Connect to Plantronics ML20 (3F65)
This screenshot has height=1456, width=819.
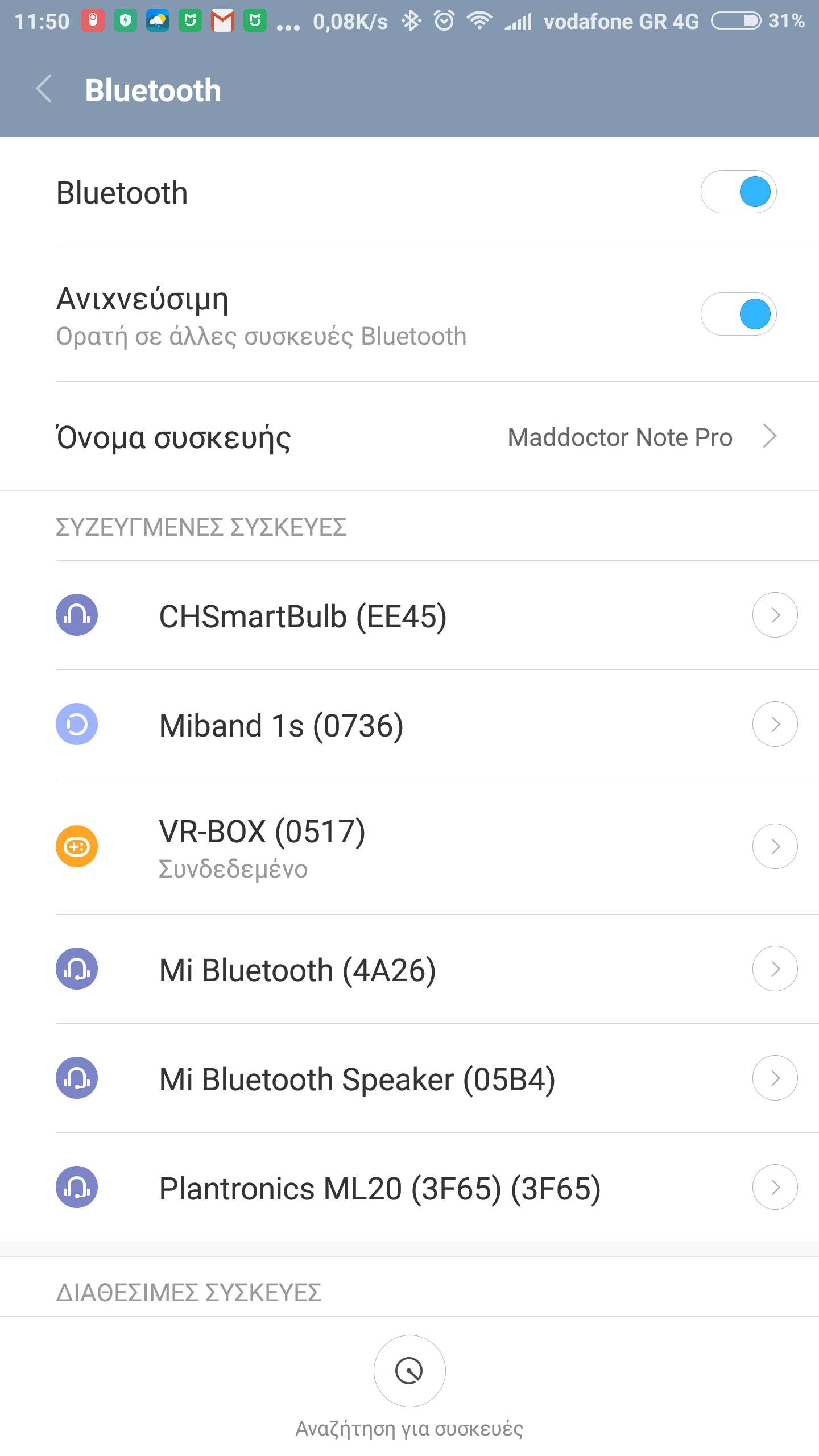click(x=380, y=1188)
